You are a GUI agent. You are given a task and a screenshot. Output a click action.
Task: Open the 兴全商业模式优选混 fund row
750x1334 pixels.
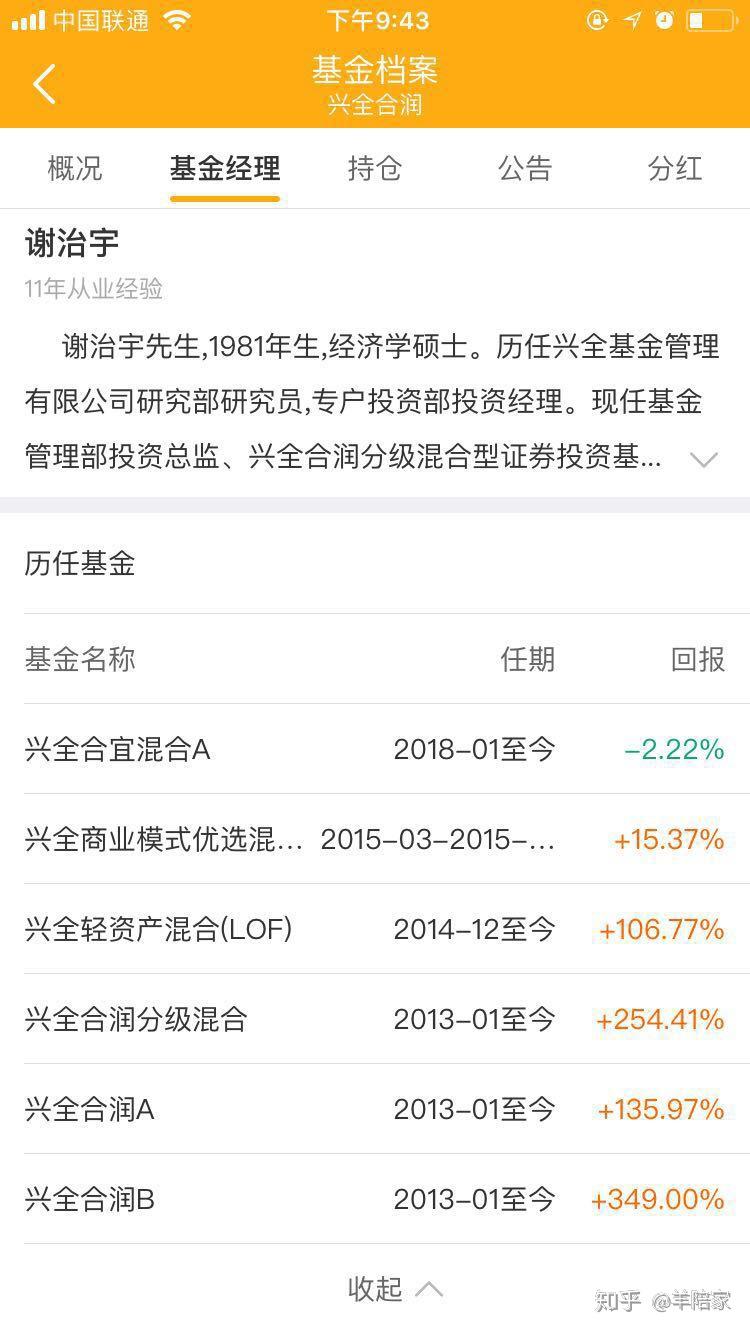coord(375,839)
